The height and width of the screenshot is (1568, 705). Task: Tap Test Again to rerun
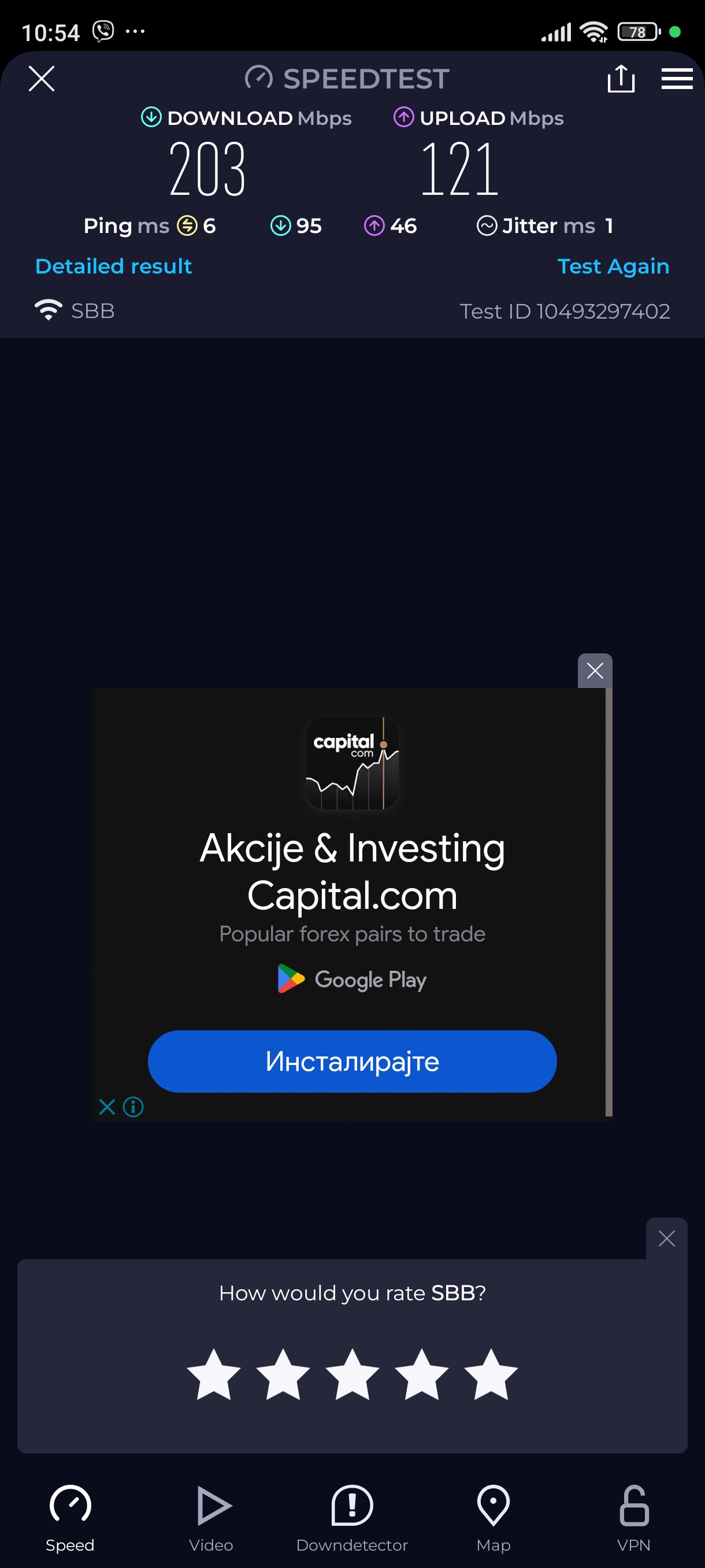[613, 266]
